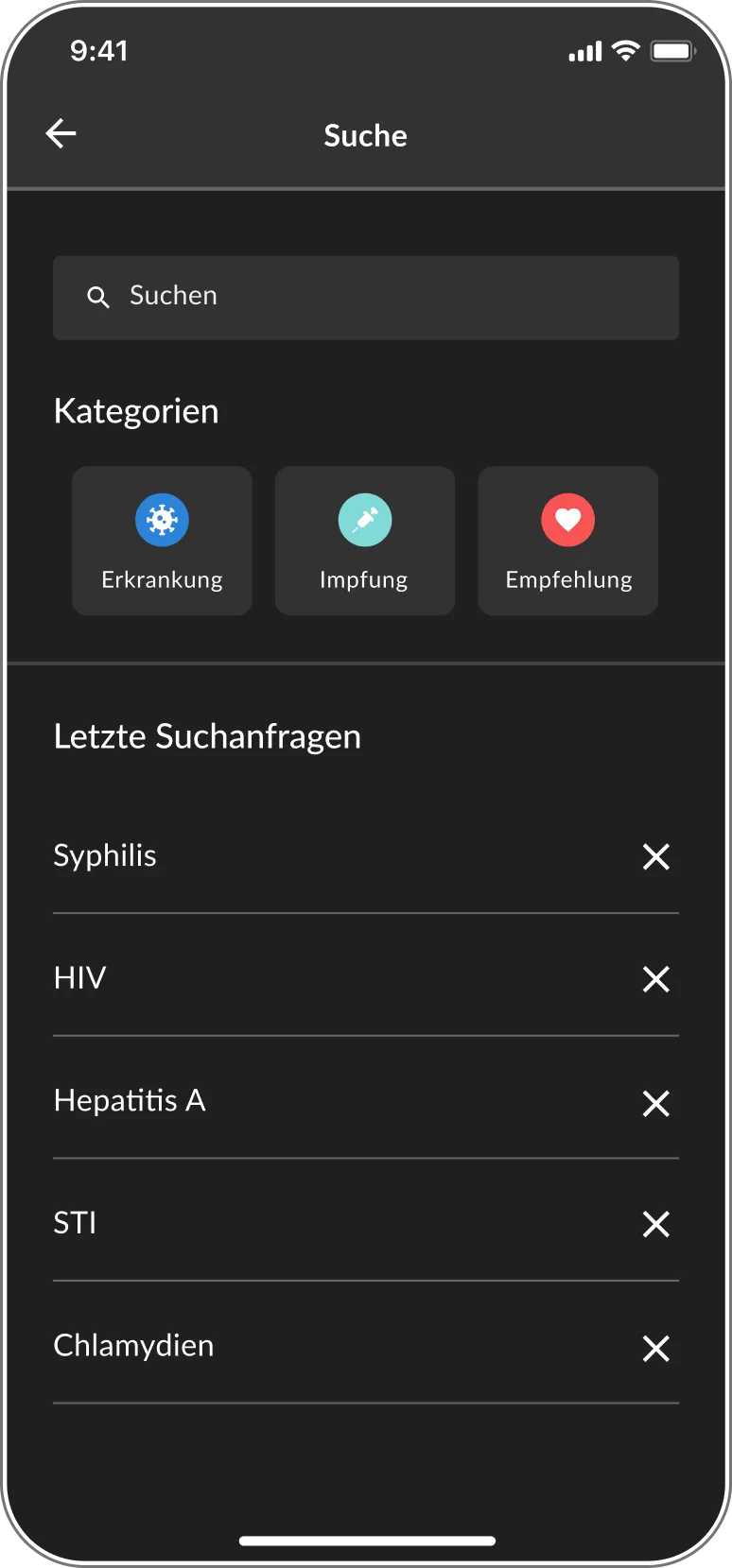Viewport: 732px width, 1568px height.
Task: Remove Hepatitis A from recent searches
Action: tap(655, 1104)
